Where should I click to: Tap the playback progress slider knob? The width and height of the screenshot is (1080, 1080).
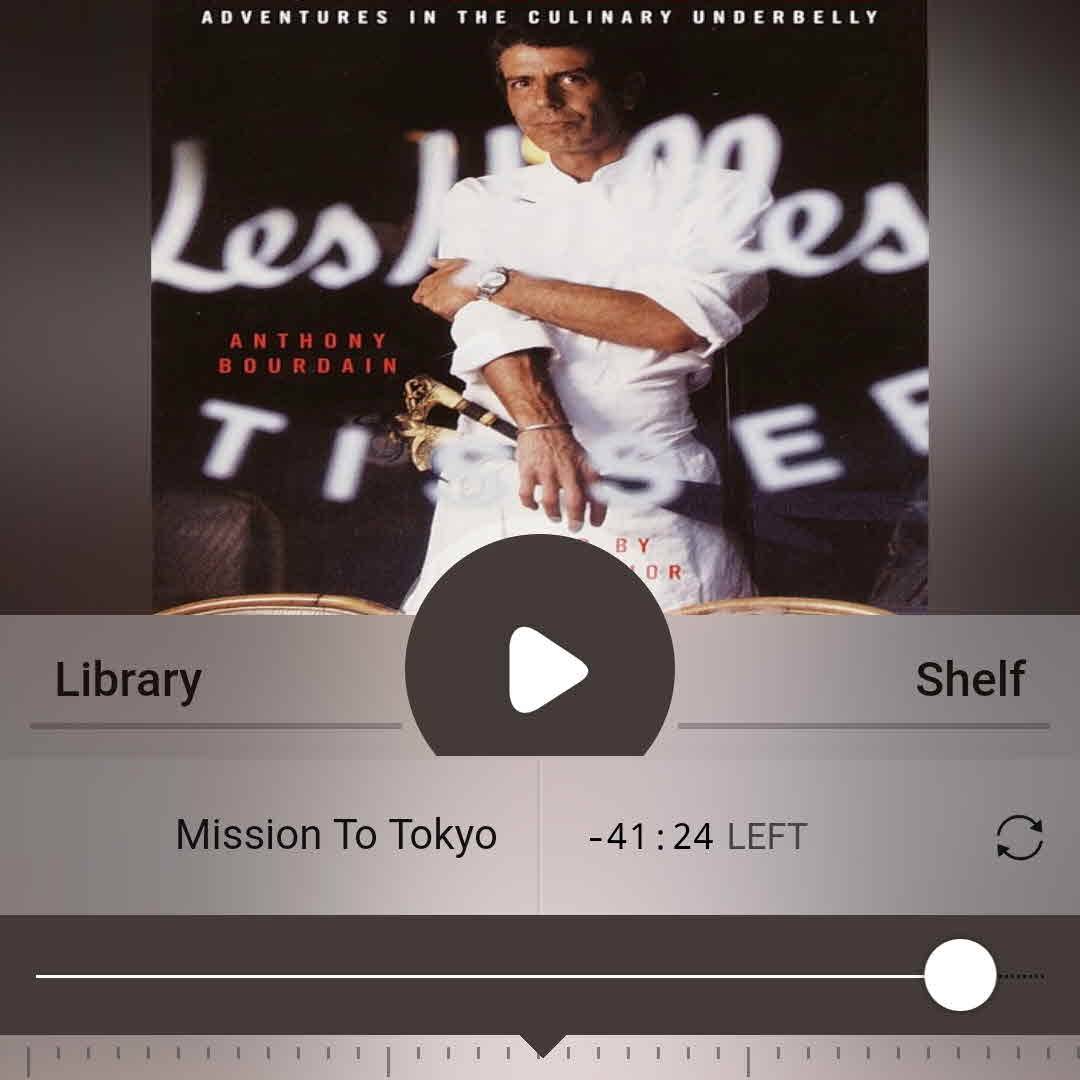960,975
